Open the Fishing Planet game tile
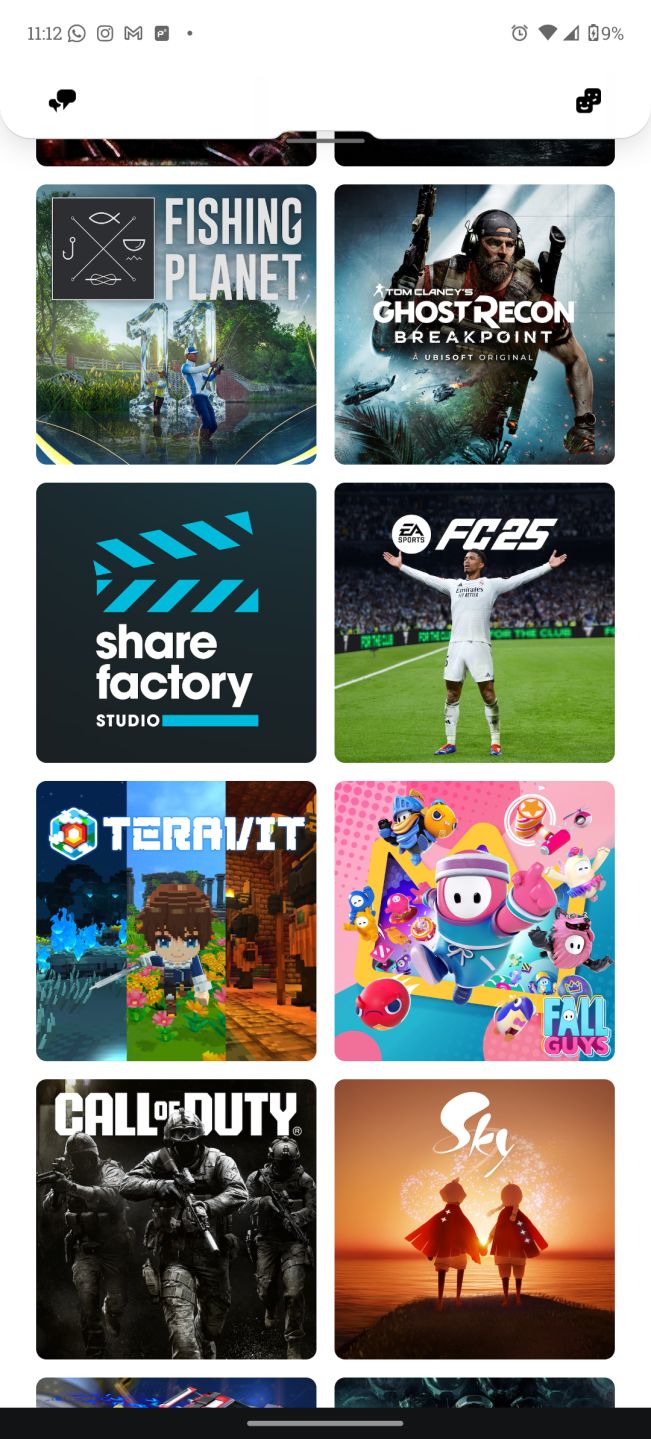This screenshot has width=651, height=1439. coord(176,324)
